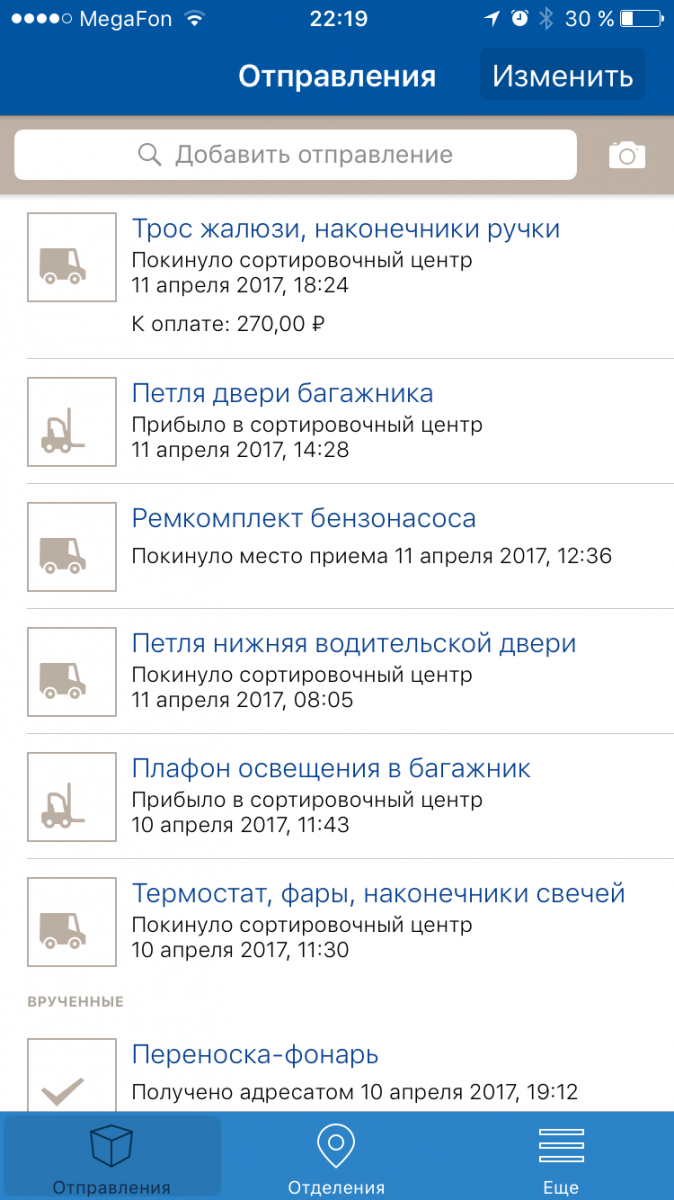
Task: Open delivered item Переноска-фонарь
Action: tap(337, 1070)
